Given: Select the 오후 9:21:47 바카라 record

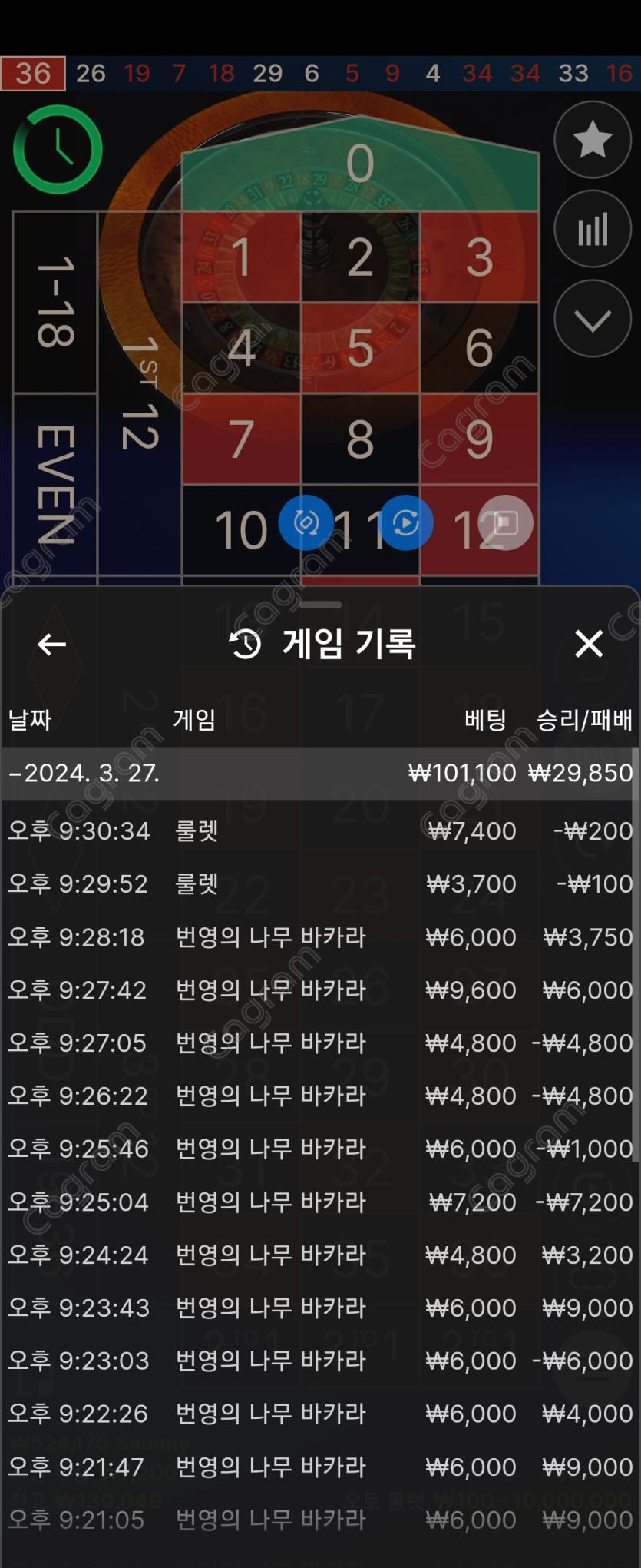Looking at the screenshot, I should point(320,1467).
